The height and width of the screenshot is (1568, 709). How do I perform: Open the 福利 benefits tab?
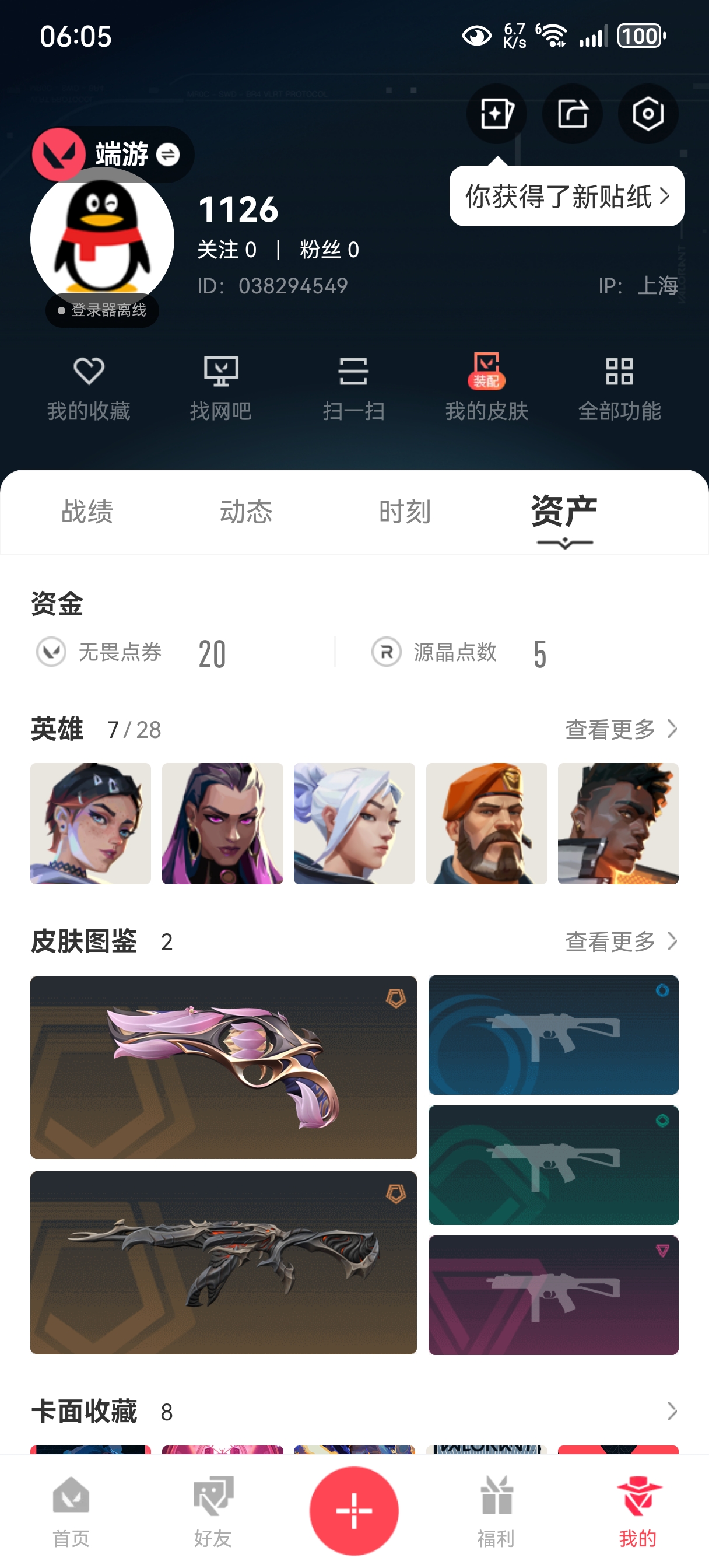[496, 1511]
